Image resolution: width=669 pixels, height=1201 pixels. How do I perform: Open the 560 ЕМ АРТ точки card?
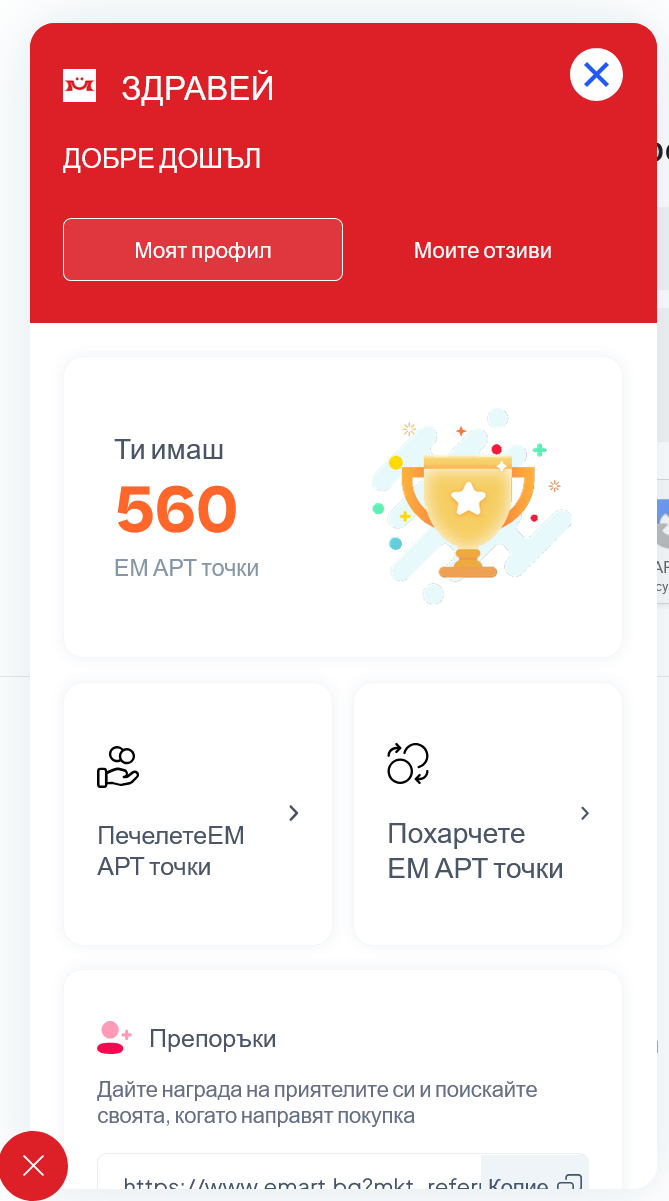[342, 507]
